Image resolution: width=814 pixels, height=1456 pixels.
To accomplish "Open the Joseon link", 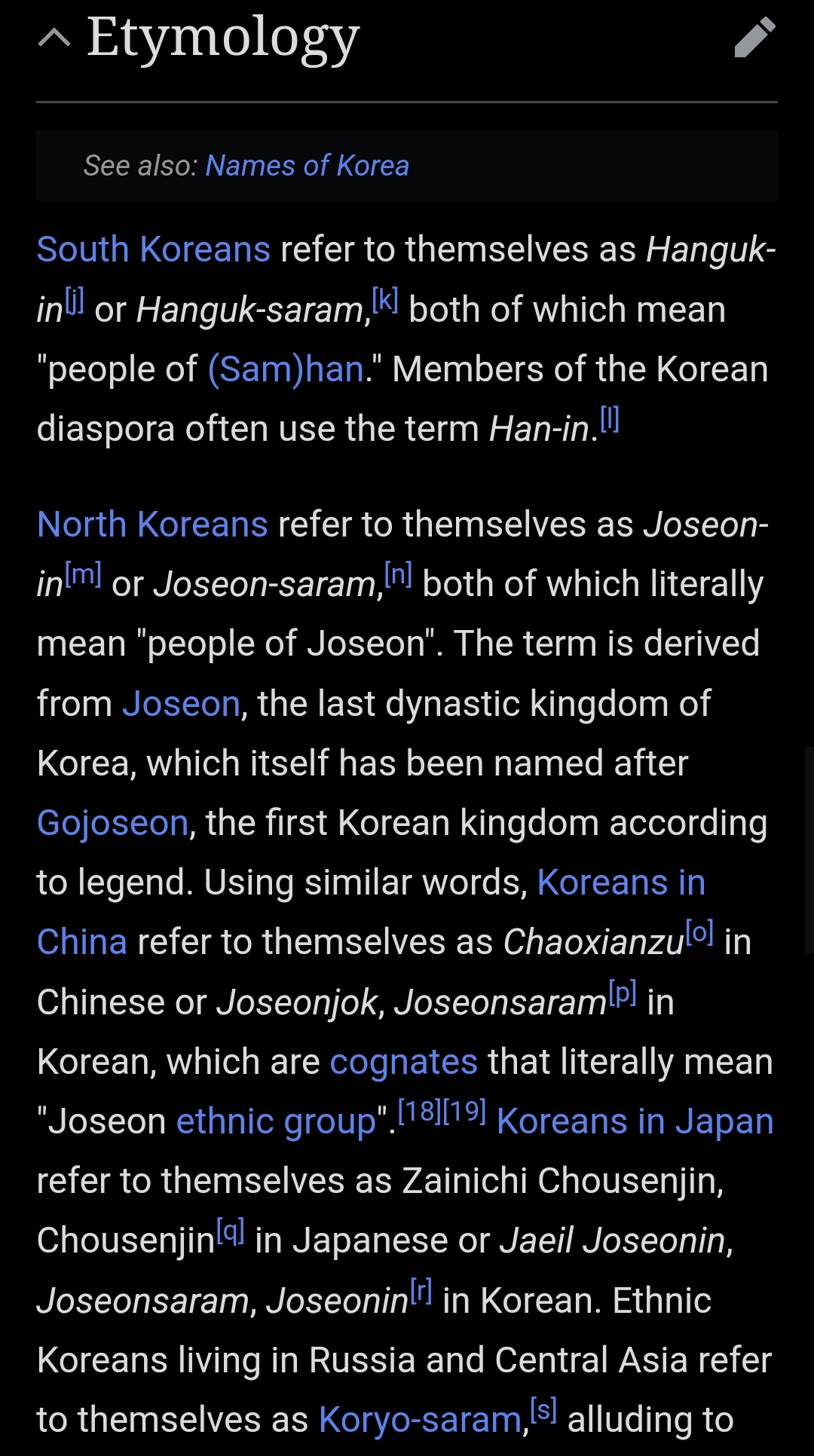I will coord(182,704).
